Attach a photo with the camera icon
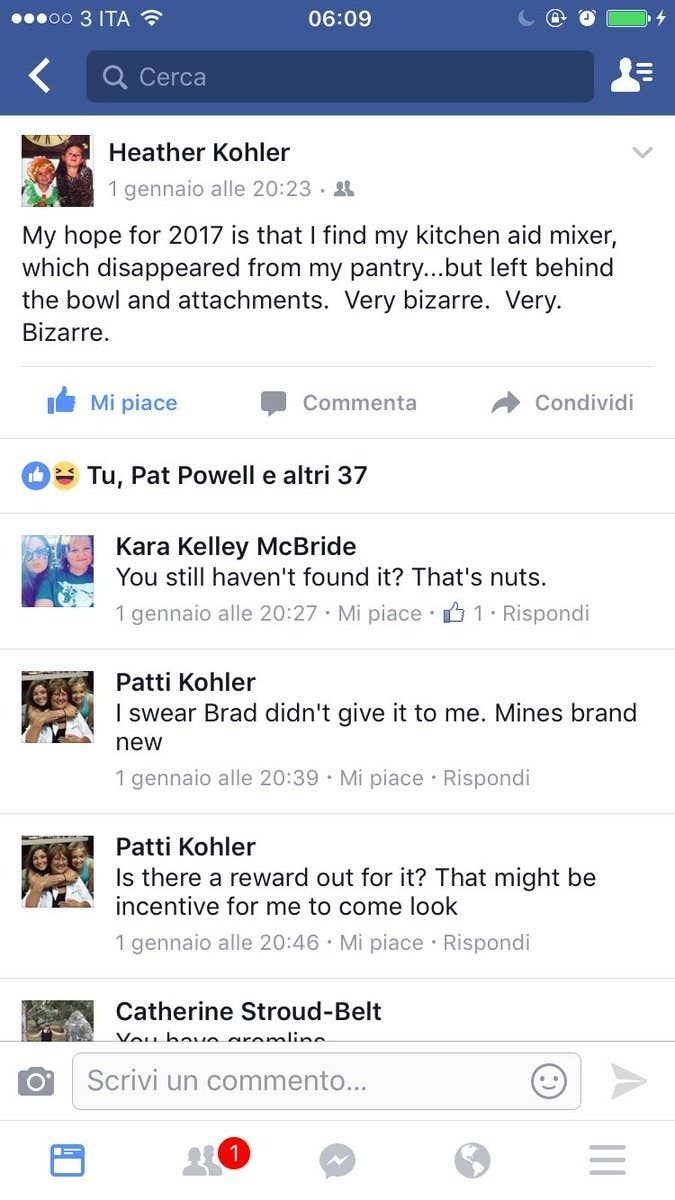The width and height of the screenshot is (675, 1200). [x=36, y=1081]
